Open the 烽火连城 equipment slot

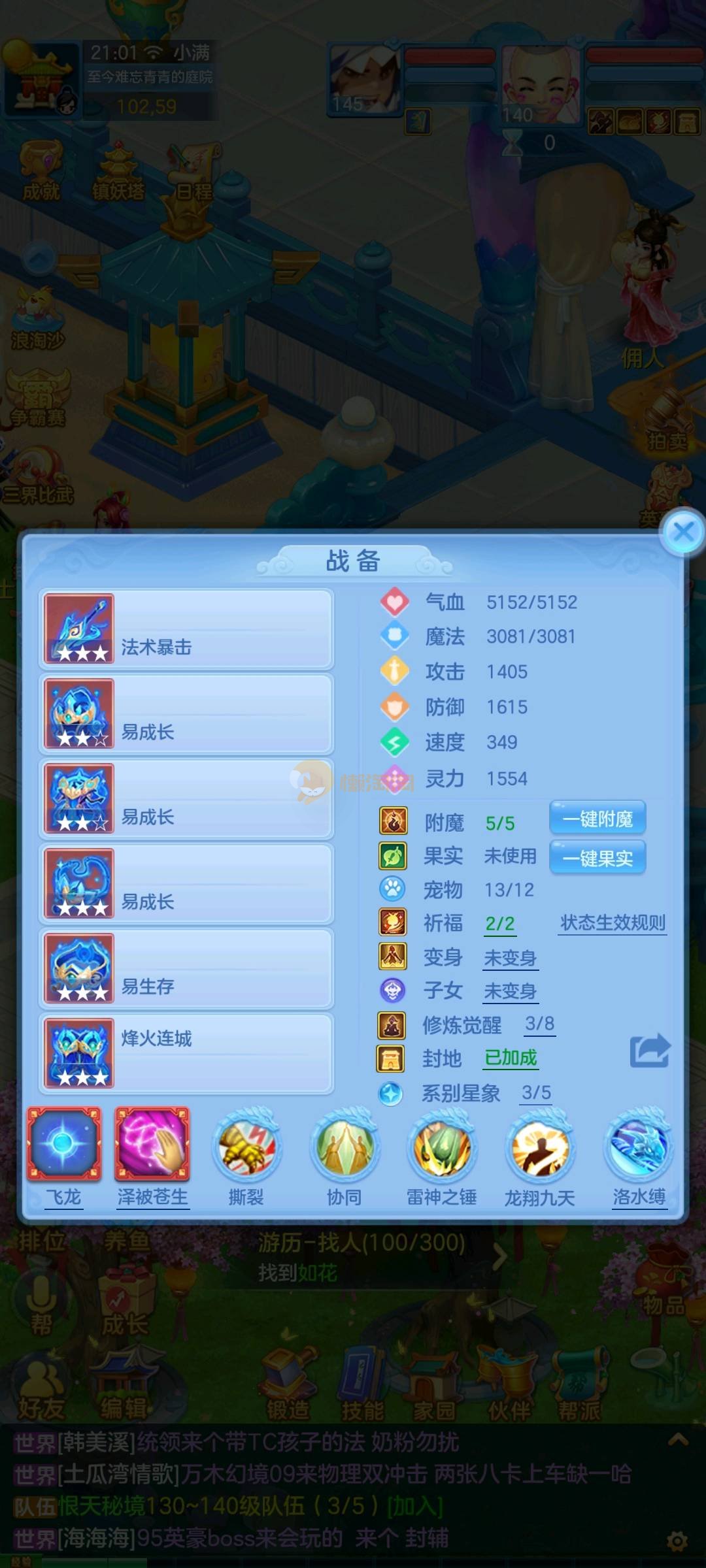[186, 1053]
